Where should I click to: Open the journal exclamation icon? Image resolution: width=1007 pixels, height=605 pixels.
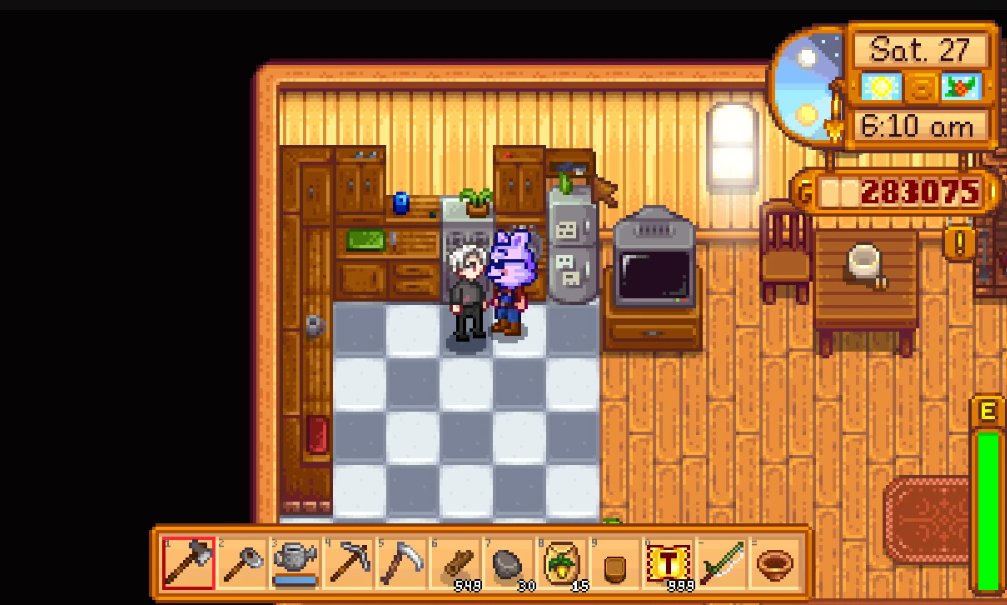(x=958, y=241)
